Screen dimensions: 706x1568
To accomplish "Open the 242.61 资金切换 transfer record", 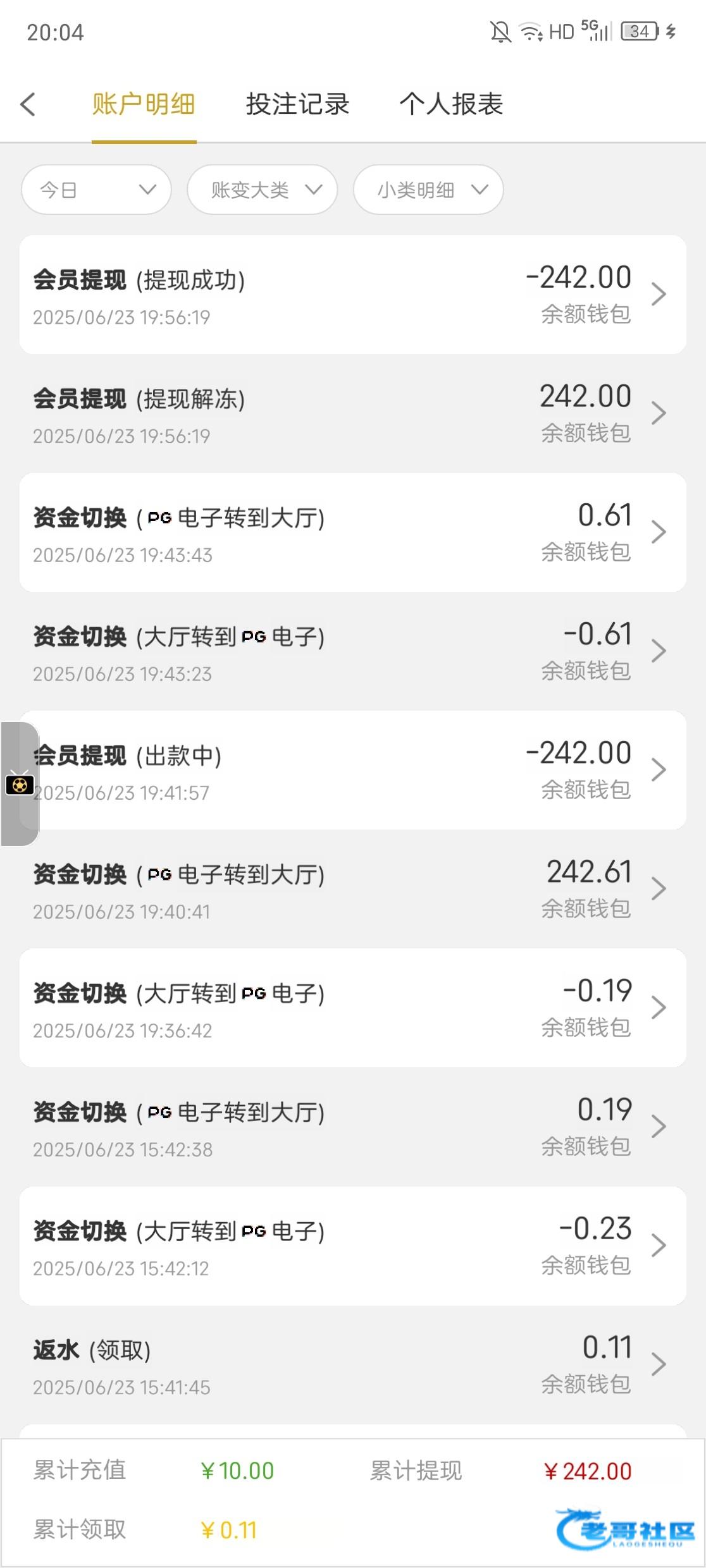I will tap(353, 889).
